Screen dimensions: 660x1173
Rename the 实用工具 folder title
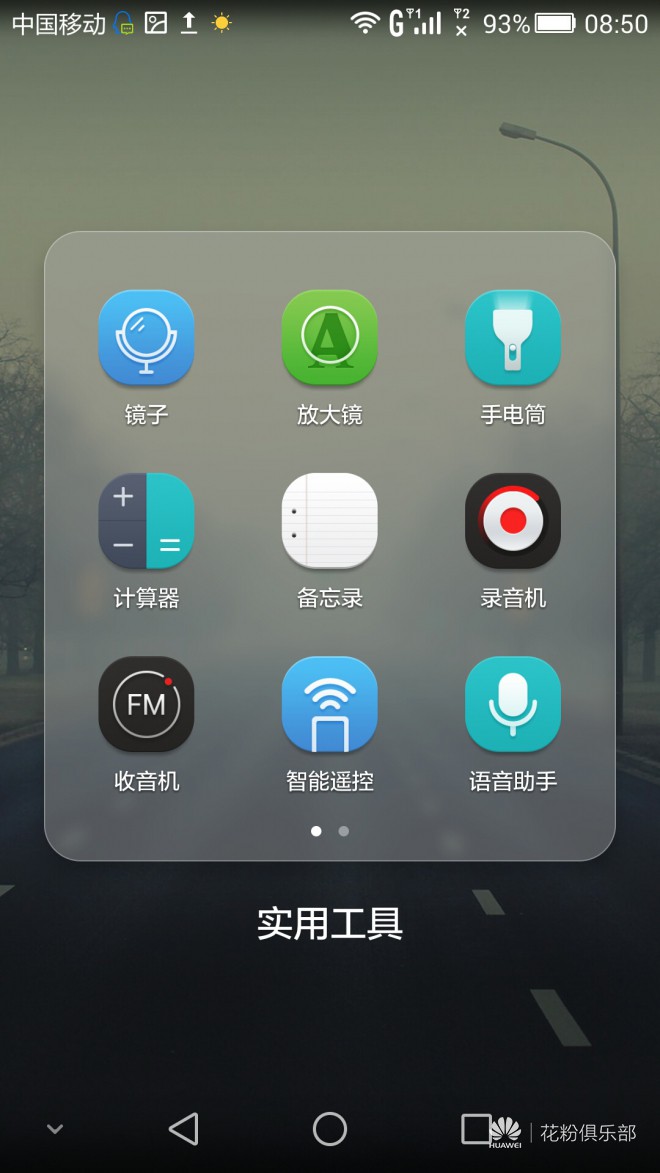(330, 924)
